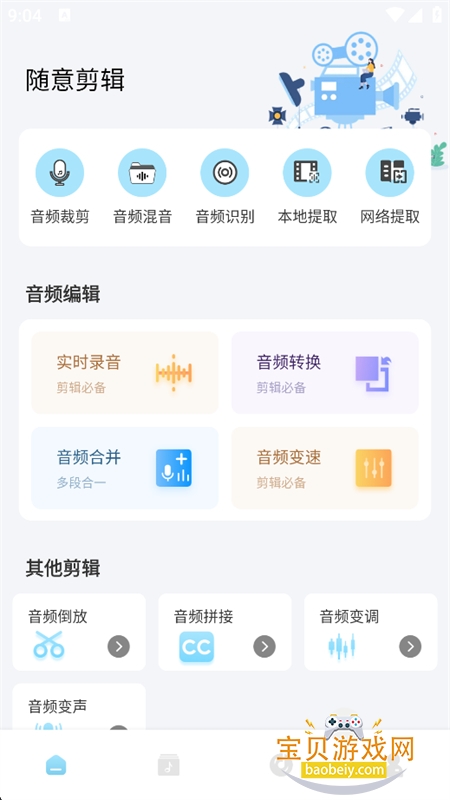Select 本地提取 local extraction

point(307,186)
